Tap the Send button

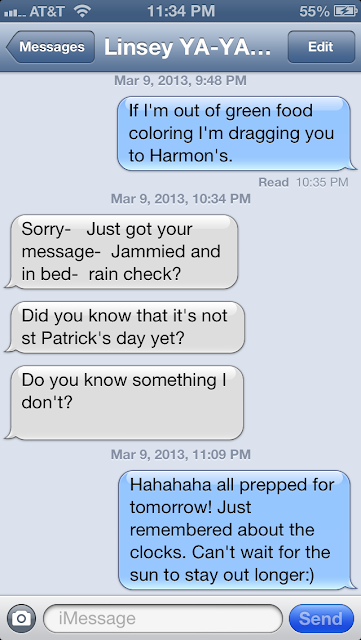(x=321, y=619)
